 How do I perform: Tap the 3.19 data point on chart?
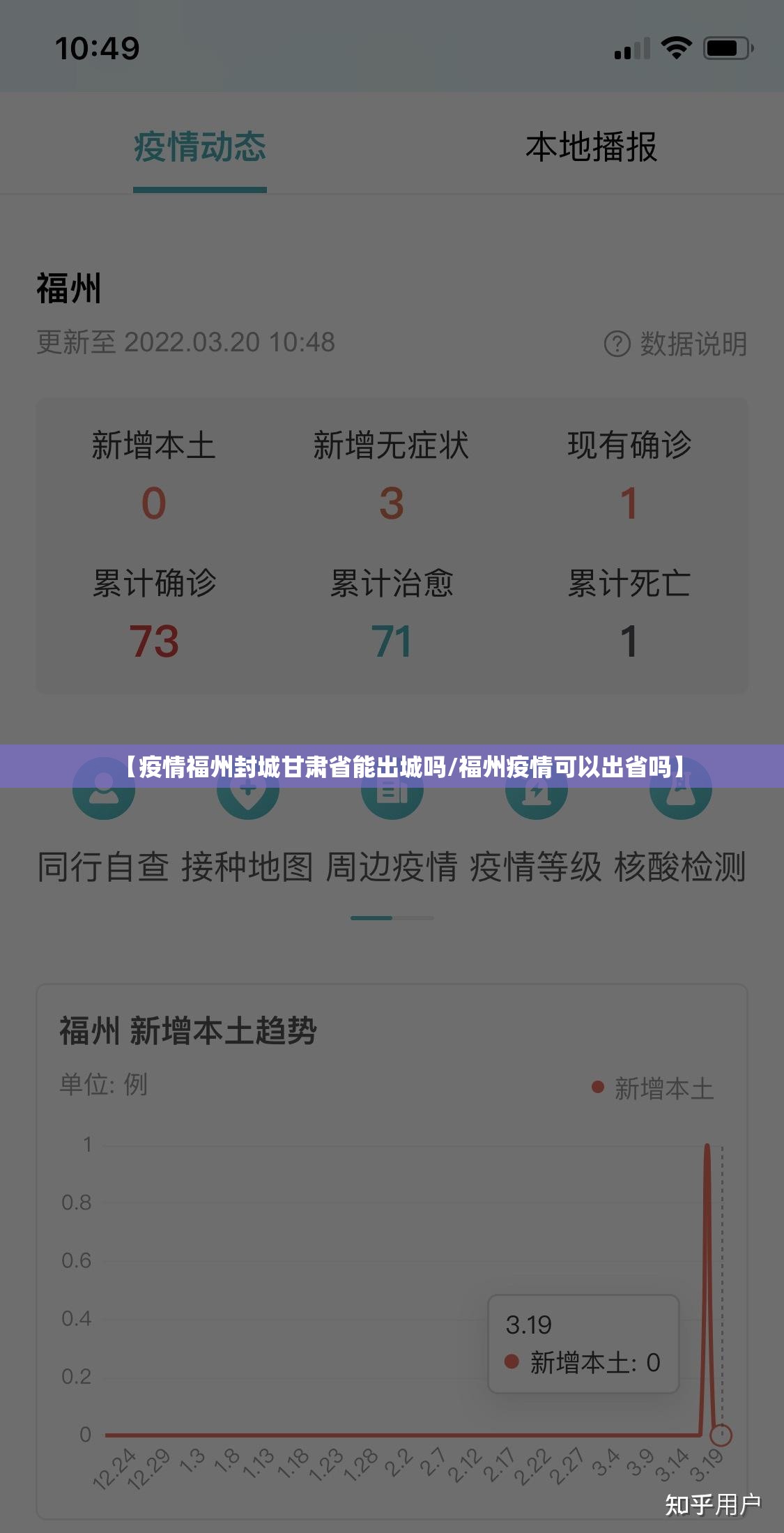[721, 1435]
